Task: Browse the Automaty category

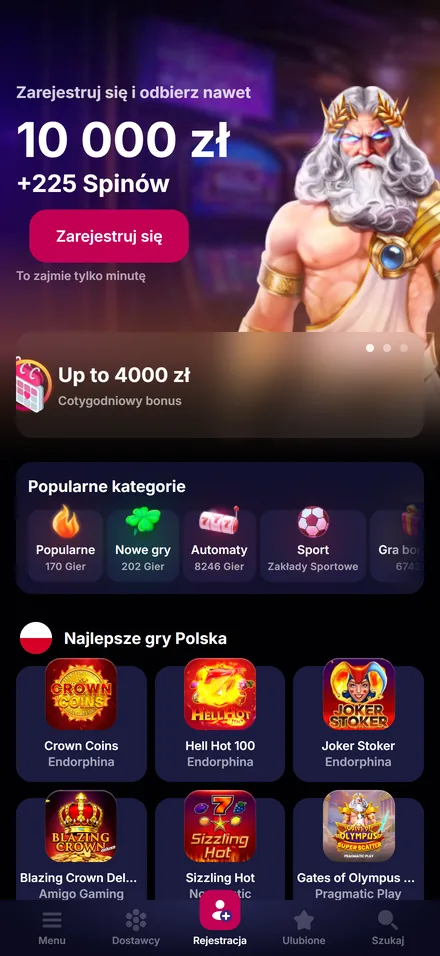Action: pyautogui.click(x=219, y=546)
